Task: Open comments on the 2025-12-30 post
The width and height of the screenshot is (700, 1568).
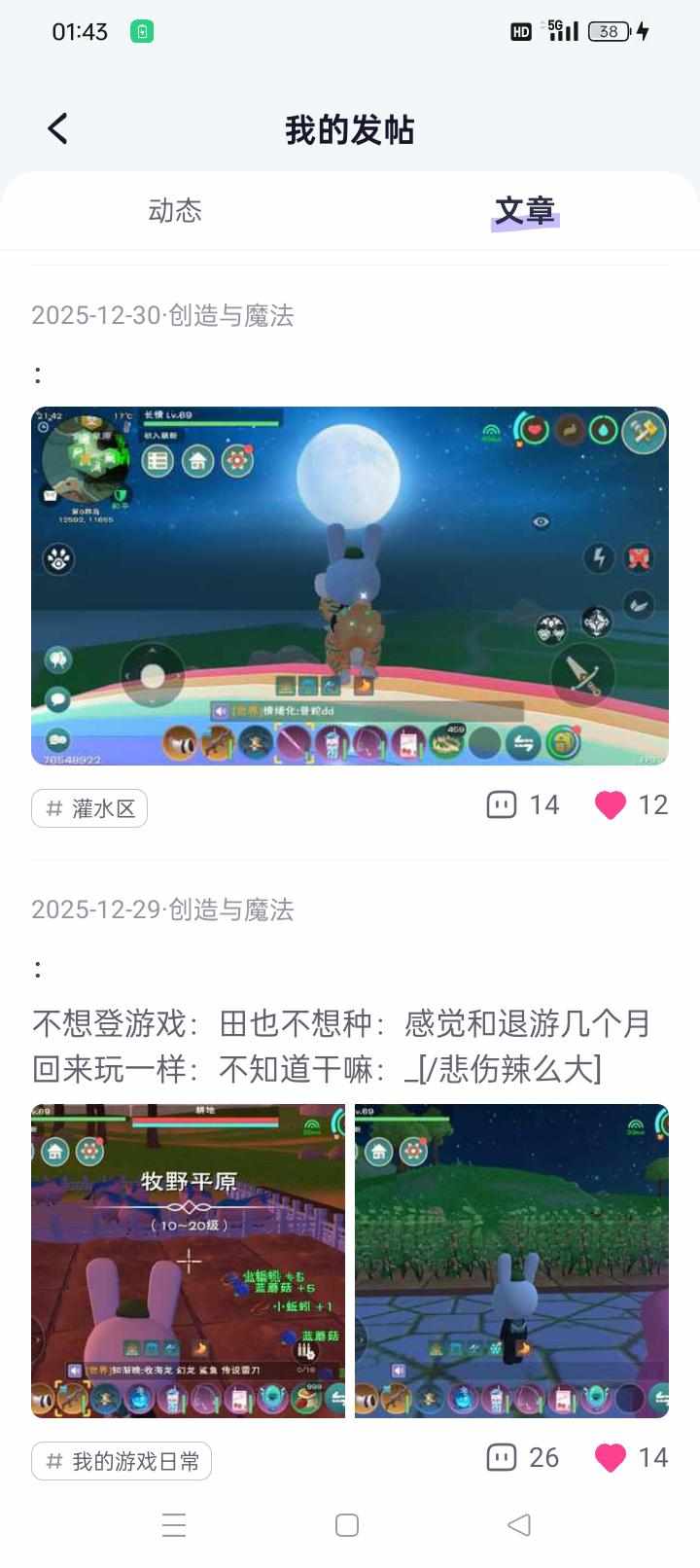Action: tap(523, 804)
